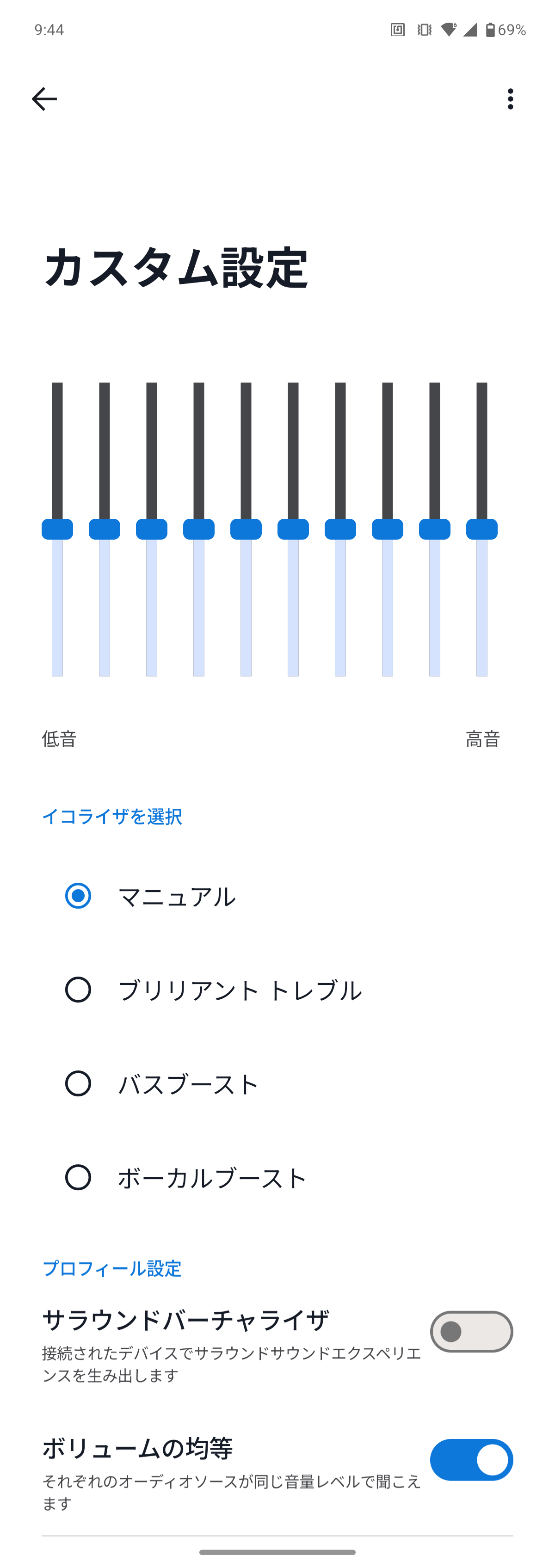
Task: Tap the lowest bass band slider next to 低音
Action: (57, 529)
